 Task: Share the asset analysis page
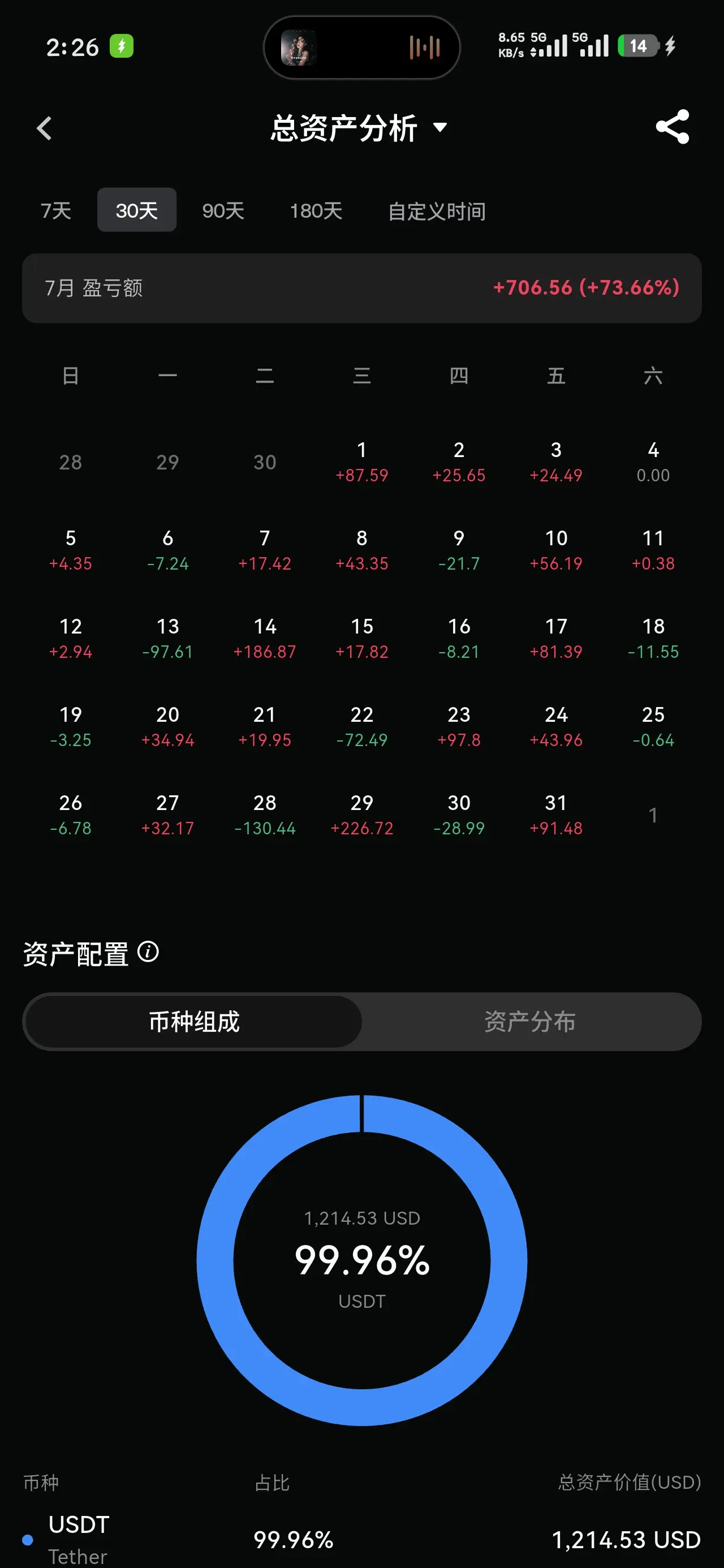(672, 127)
